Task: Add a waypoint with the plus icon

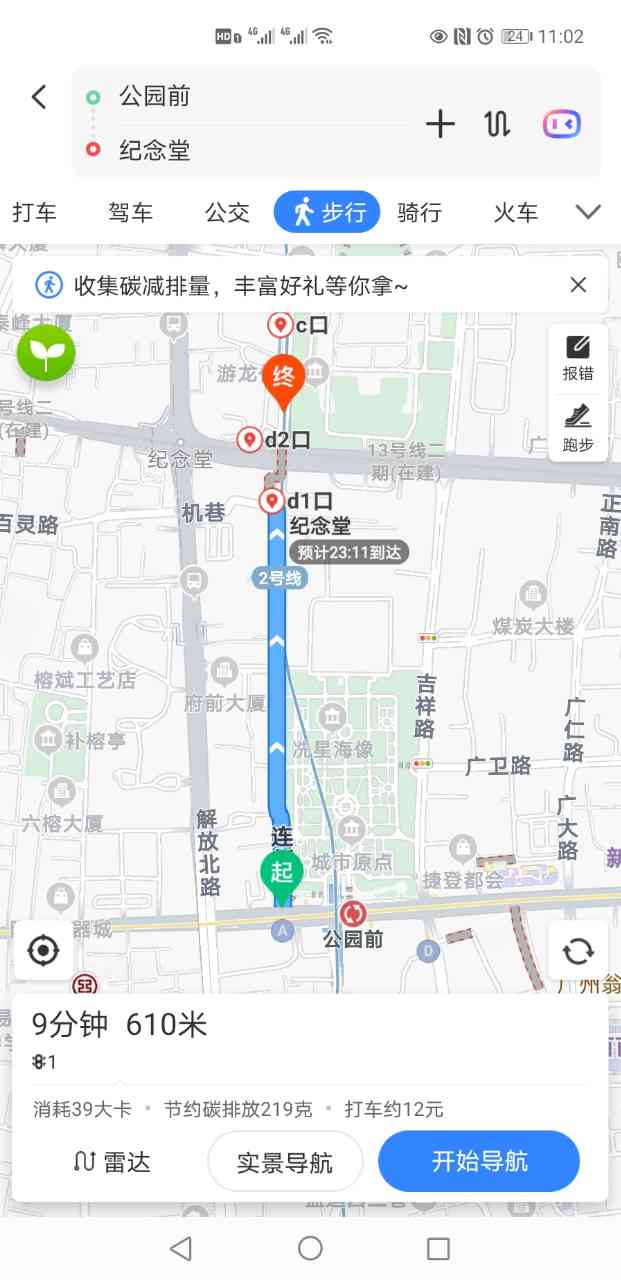Action: (x=440, y=124)
